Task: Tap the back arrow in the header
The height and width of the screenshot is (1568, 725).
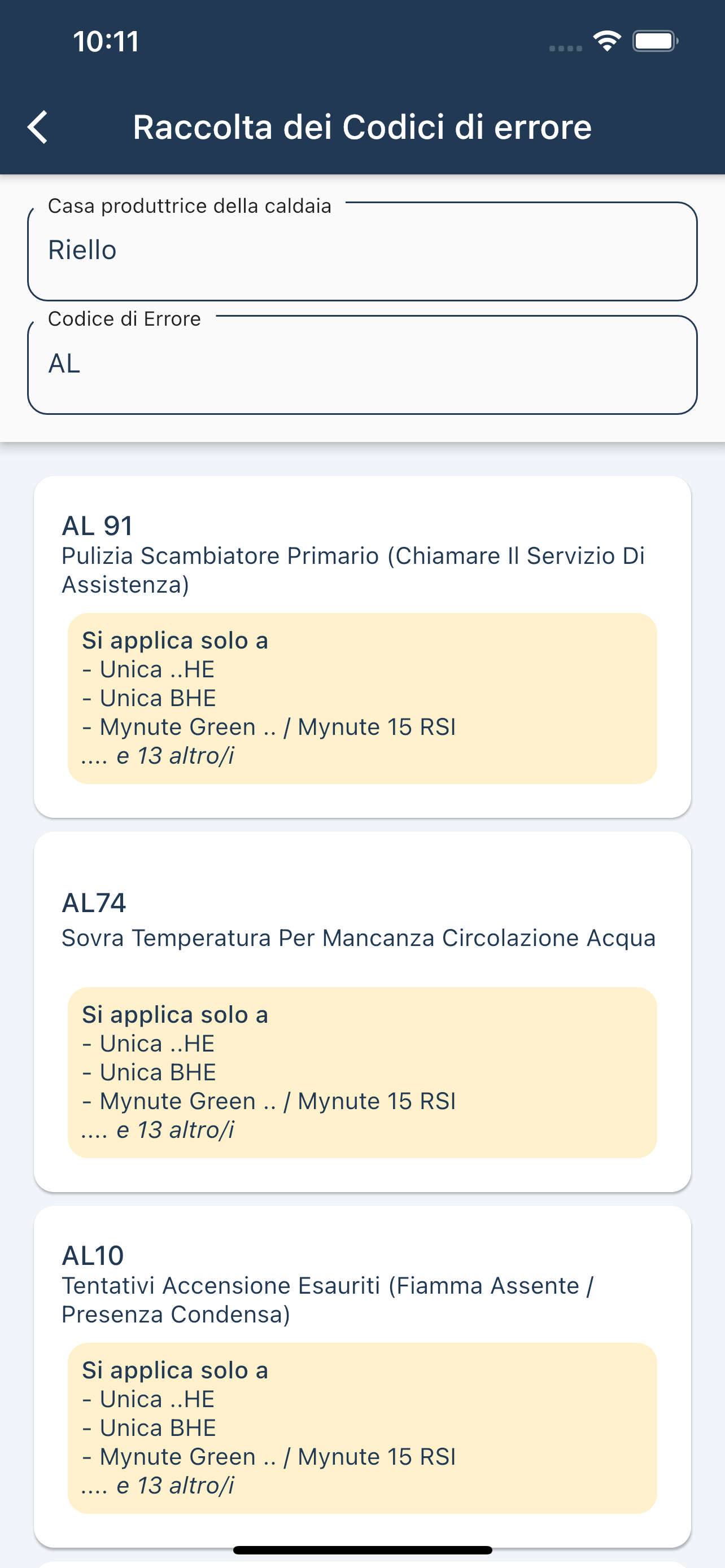Action: (38, 126)
